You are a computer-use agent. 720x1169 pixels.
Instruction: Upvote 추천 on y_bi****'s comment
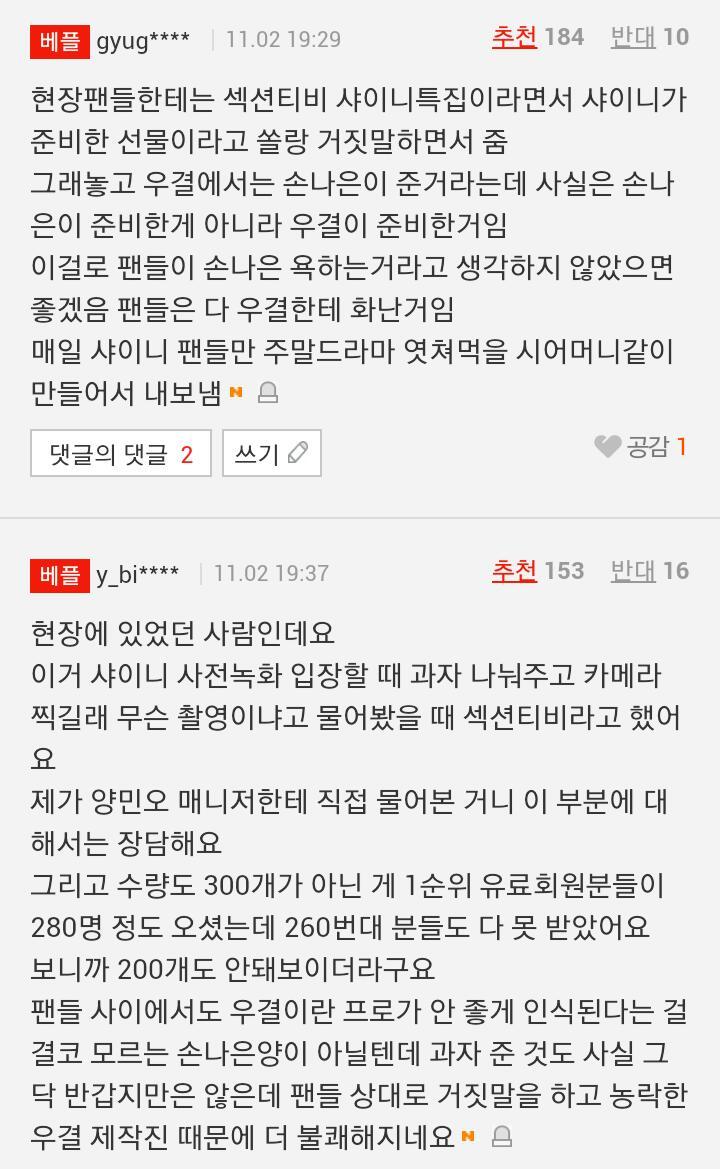point(537,571)
